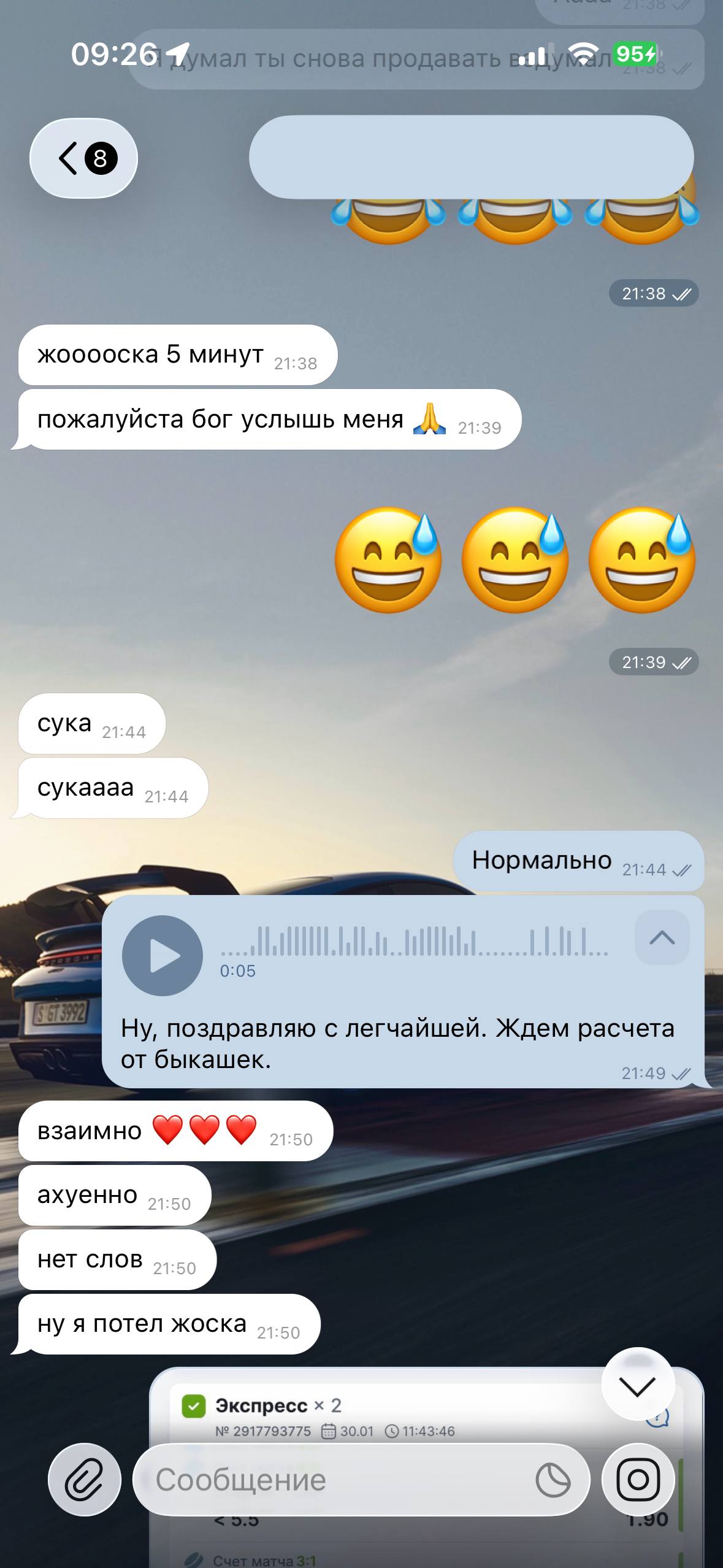Focus the Сообщение text field

click(x=331, y=1480)
